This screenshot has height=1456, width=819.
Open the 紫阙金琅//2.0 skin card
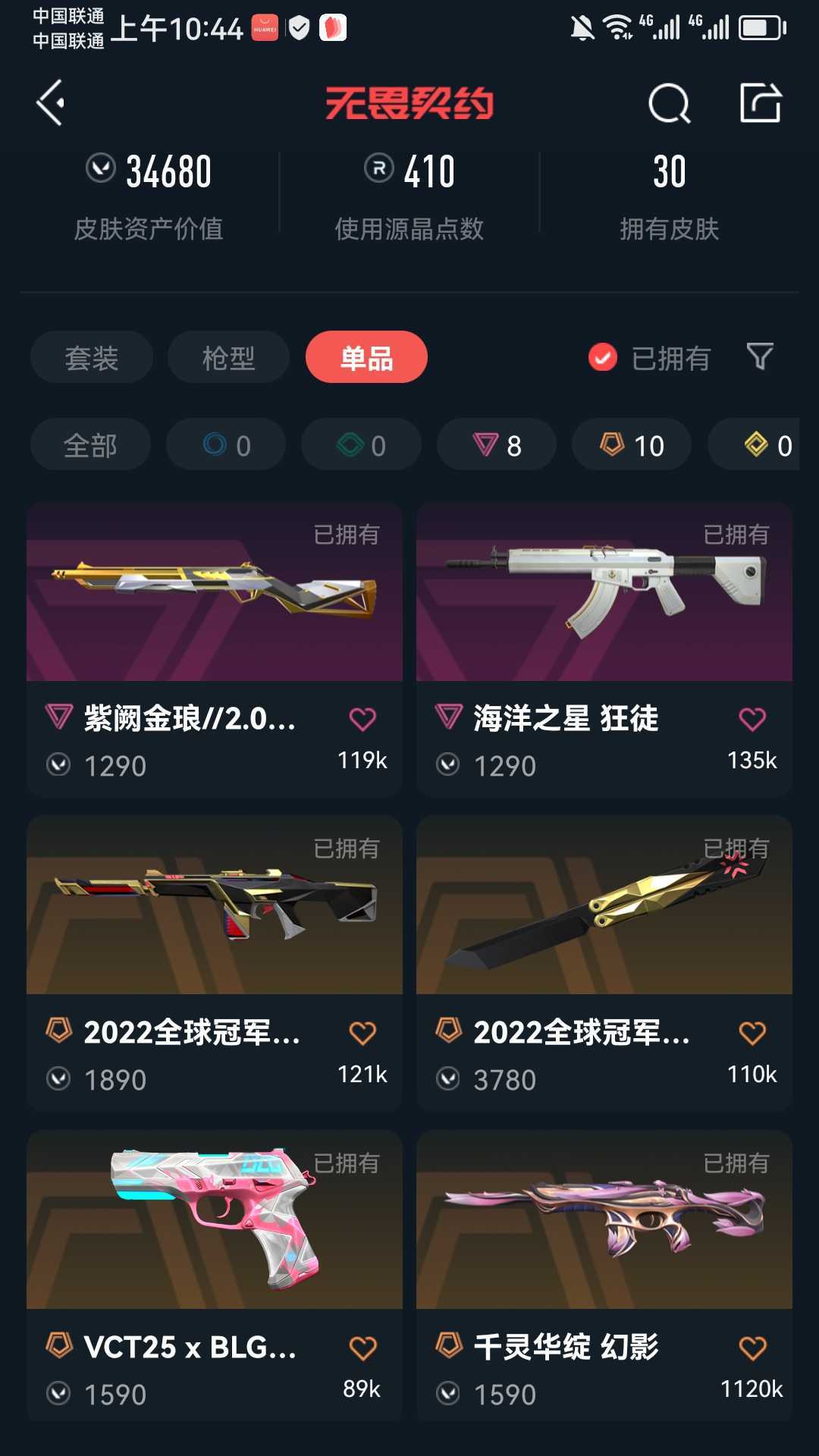click(x=215, y=607)
